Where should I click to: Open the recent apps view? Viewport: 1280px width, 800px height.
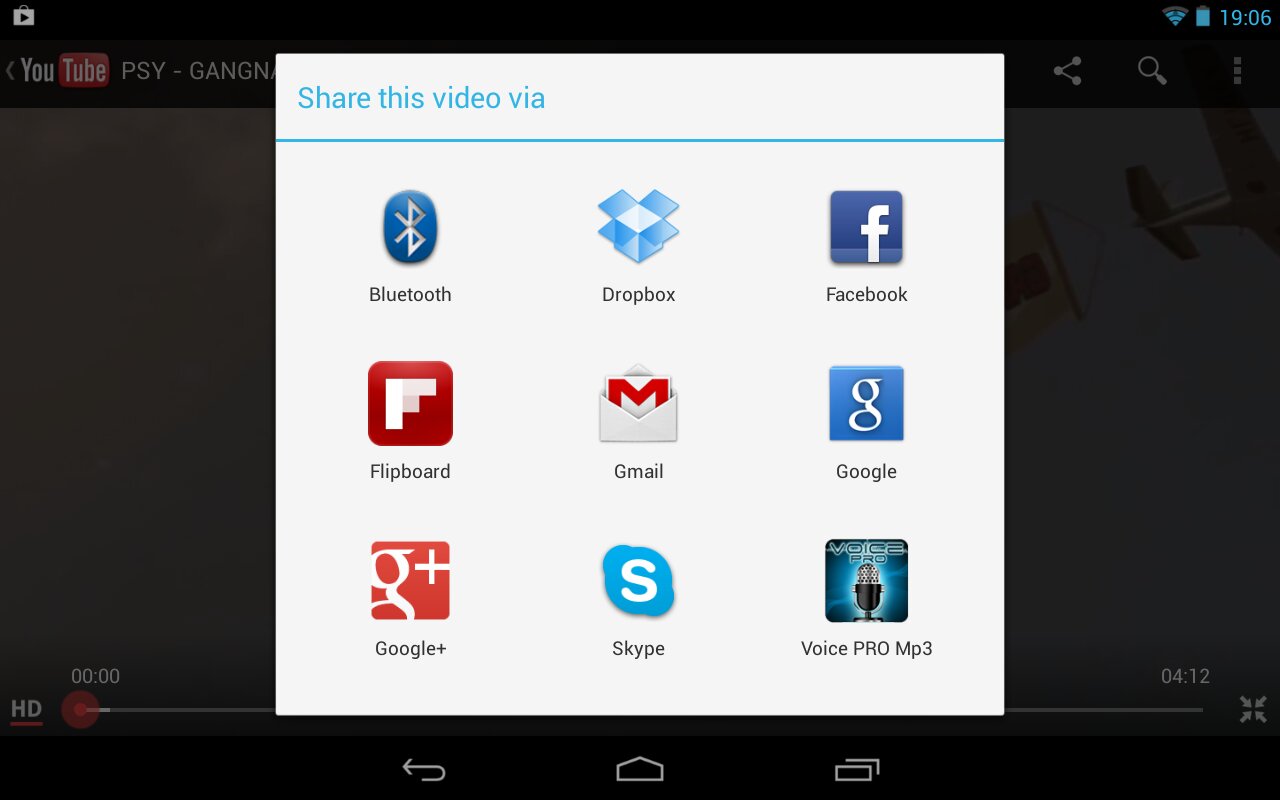[856, 769]
